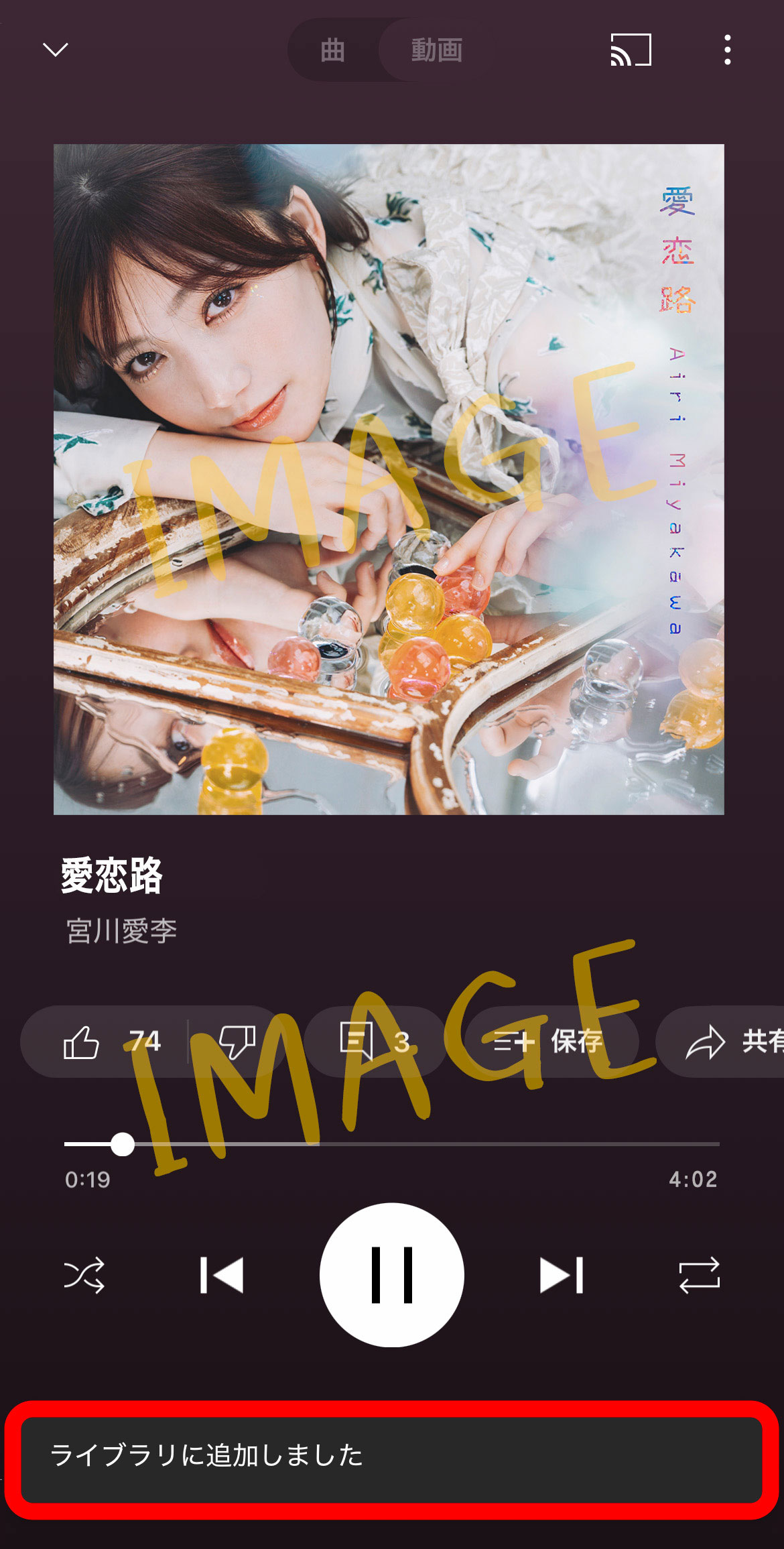Open the three-dot overflow menu
Viewport: 784px width, 1549px height.
point(727,50)
